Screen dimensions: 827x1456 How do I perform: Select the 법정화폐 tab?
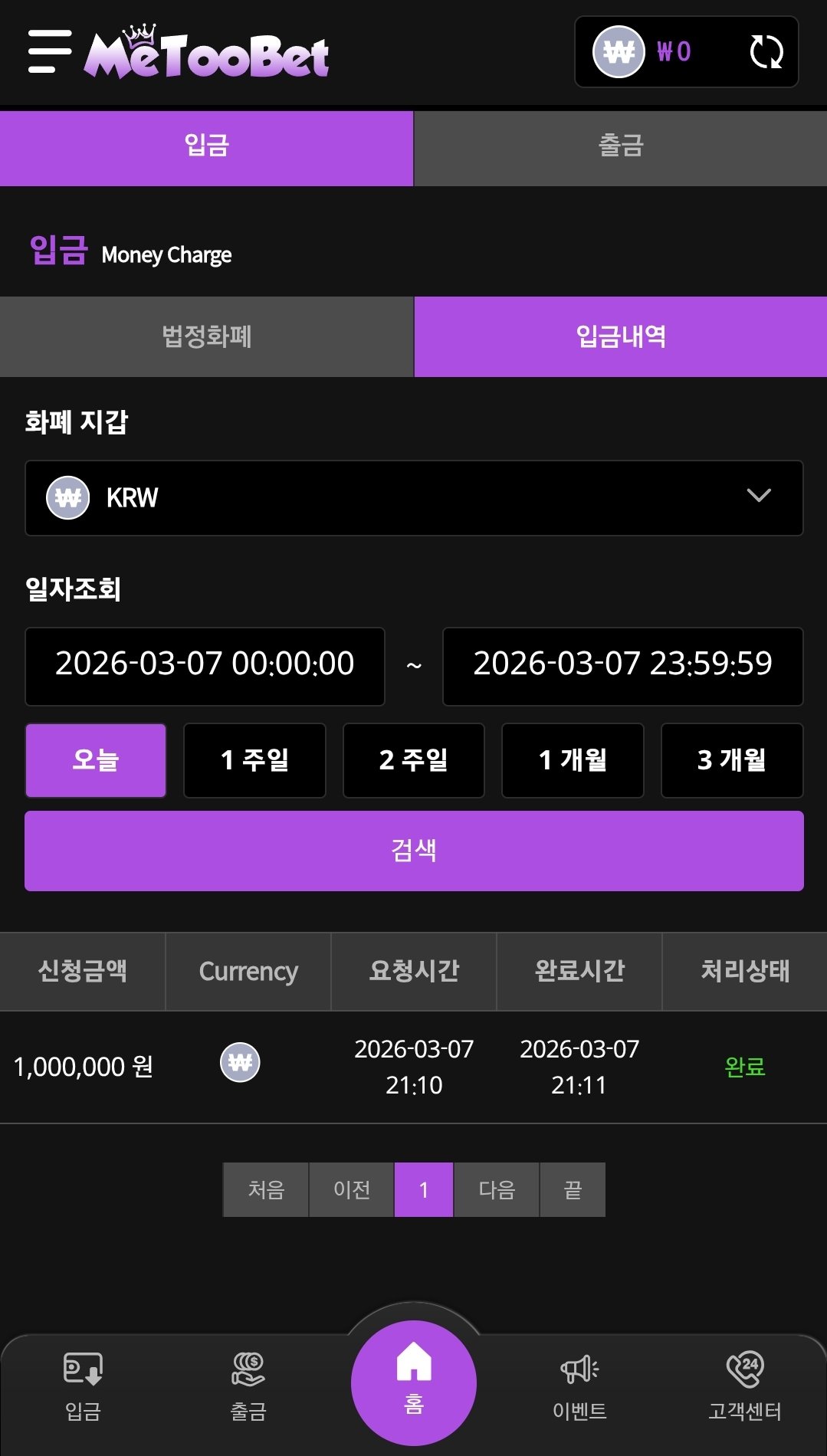[x=206, y=336]
